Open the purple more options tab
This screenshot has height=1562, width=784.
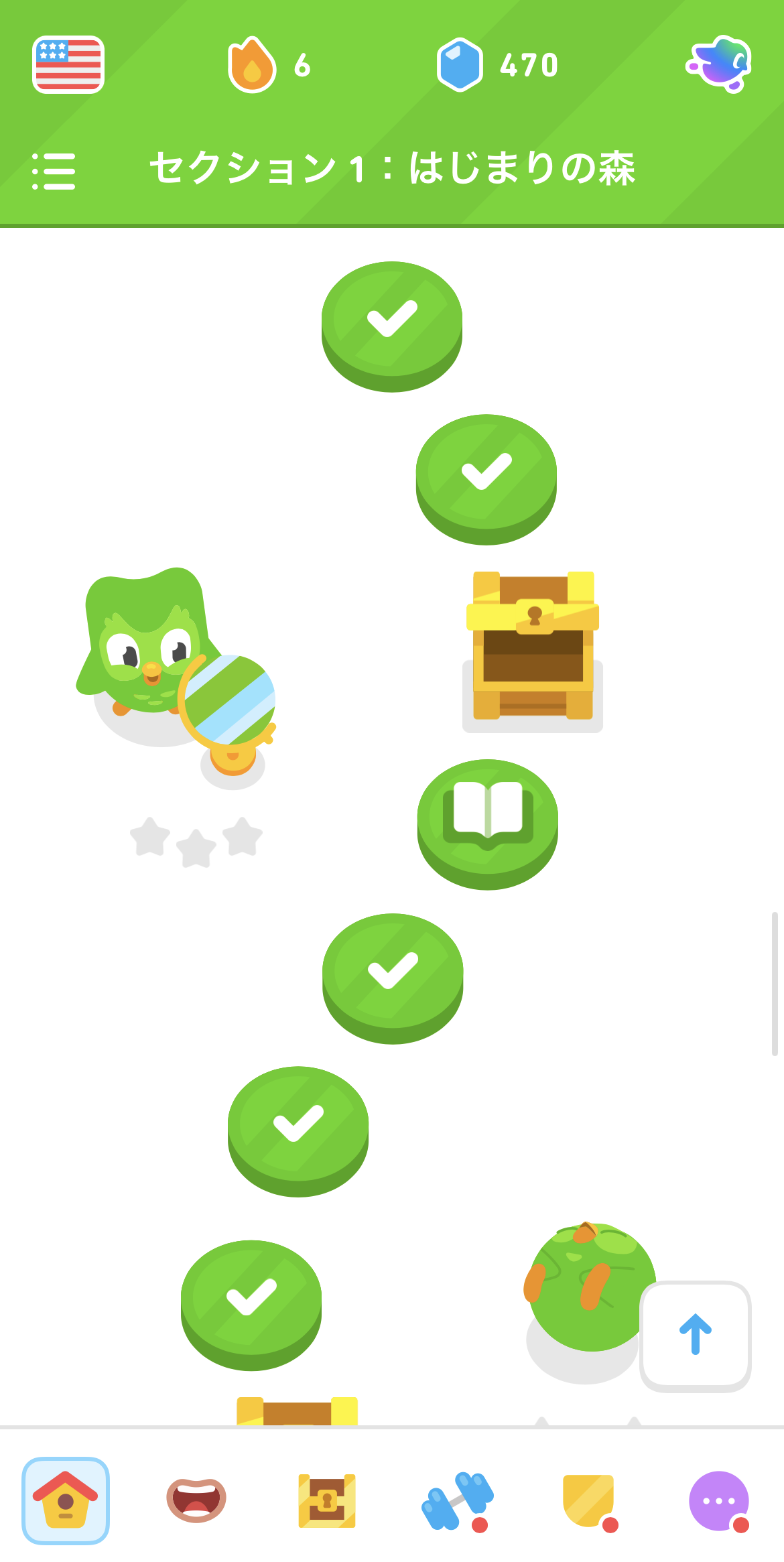719,1500
